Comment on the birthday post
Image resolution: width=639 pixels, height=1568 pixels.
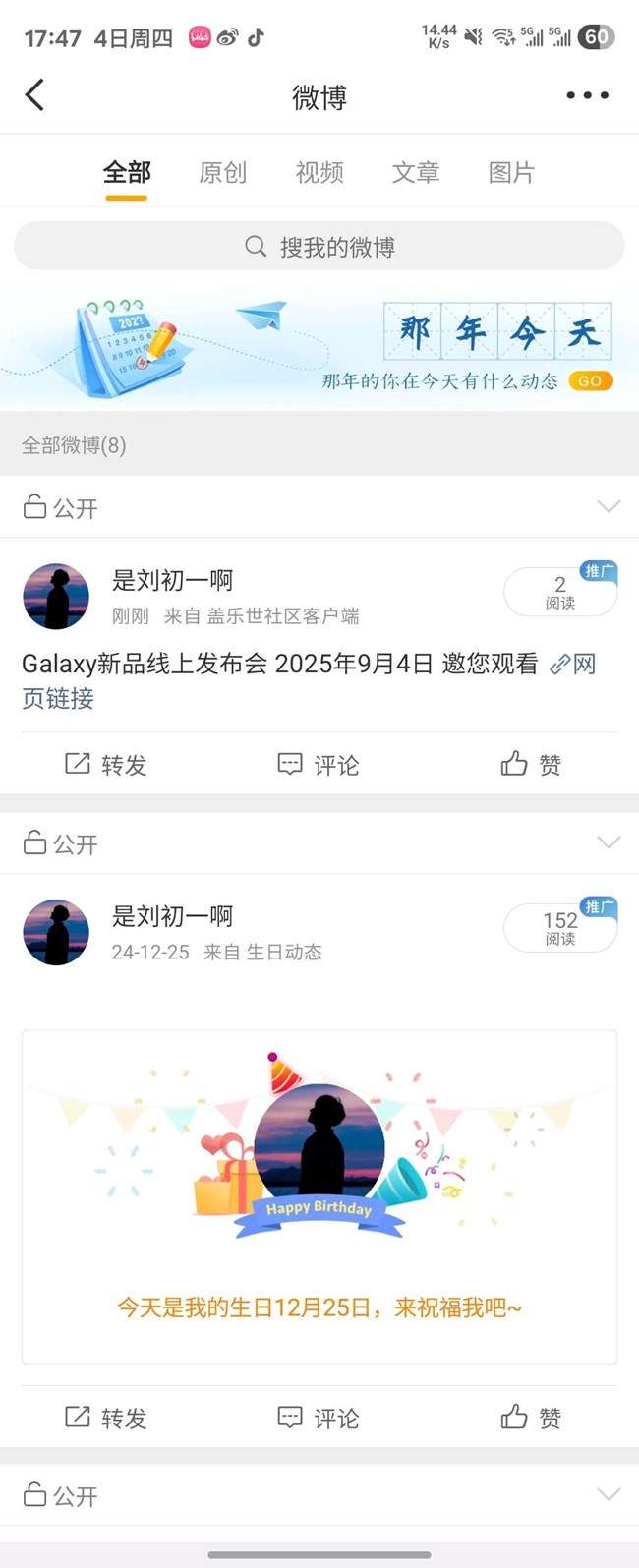coord(319,1417)
